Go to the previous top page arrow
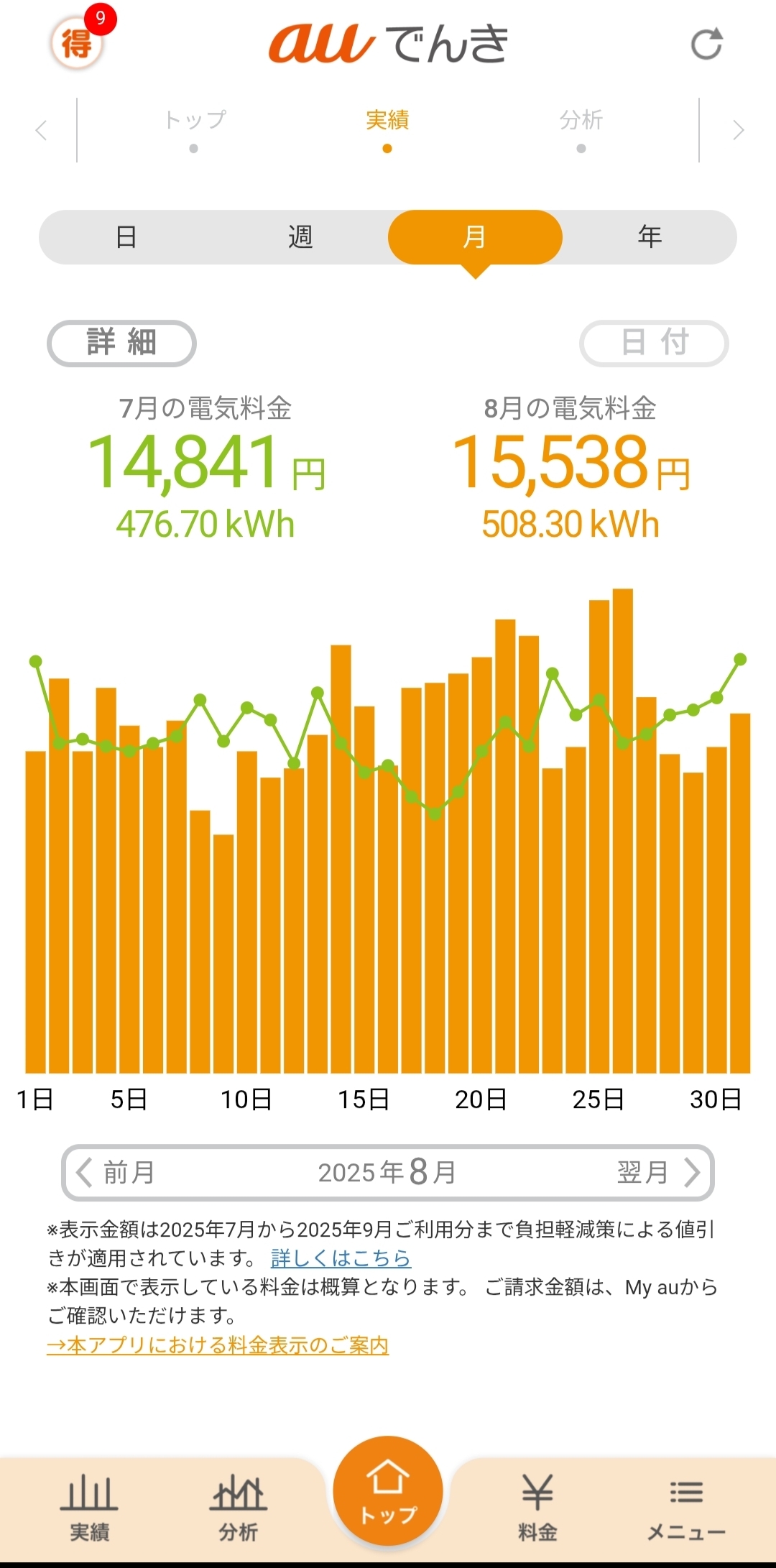 point(41,131)
